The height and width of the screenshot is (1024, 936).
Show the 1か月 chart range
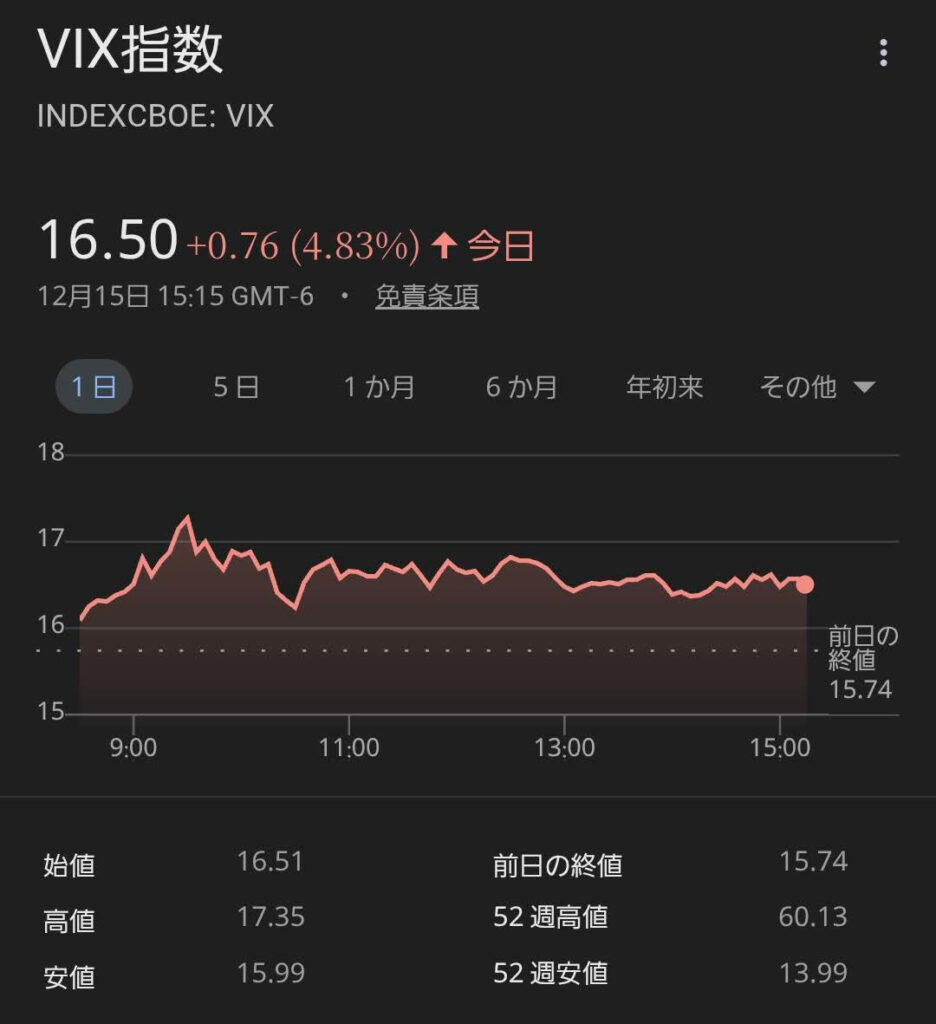tap(379, 387)
